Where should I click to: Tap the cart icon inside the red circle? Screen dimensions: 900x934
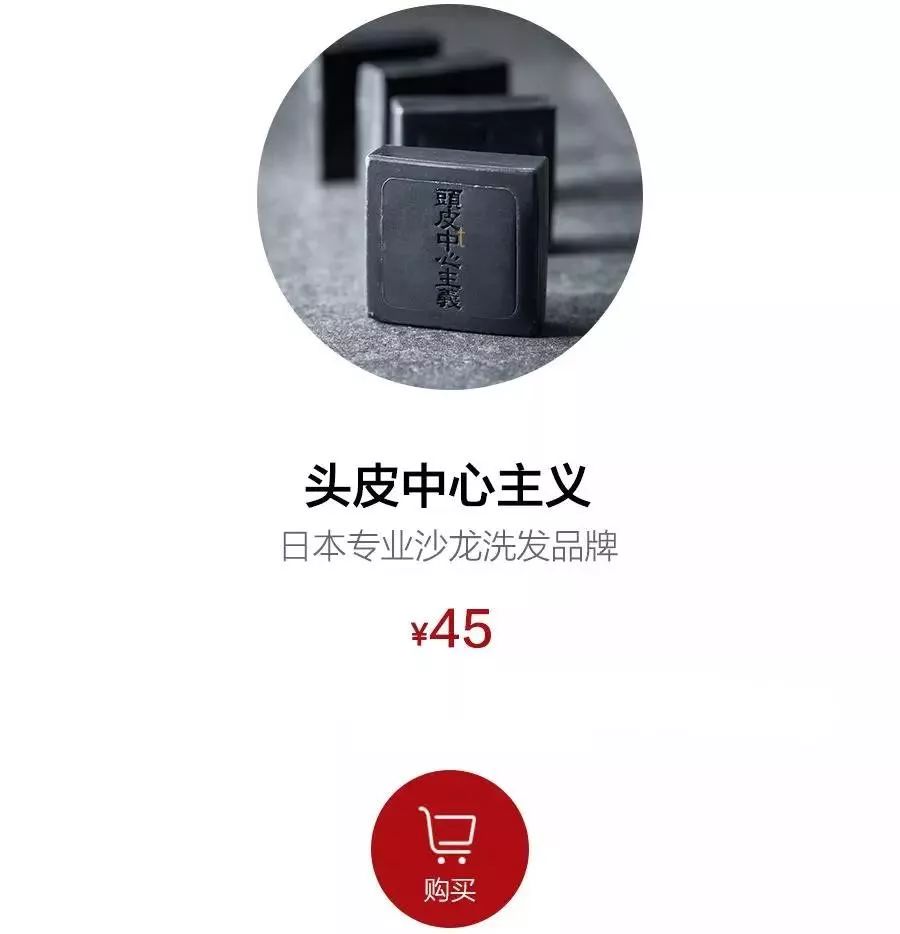(449, 832)
